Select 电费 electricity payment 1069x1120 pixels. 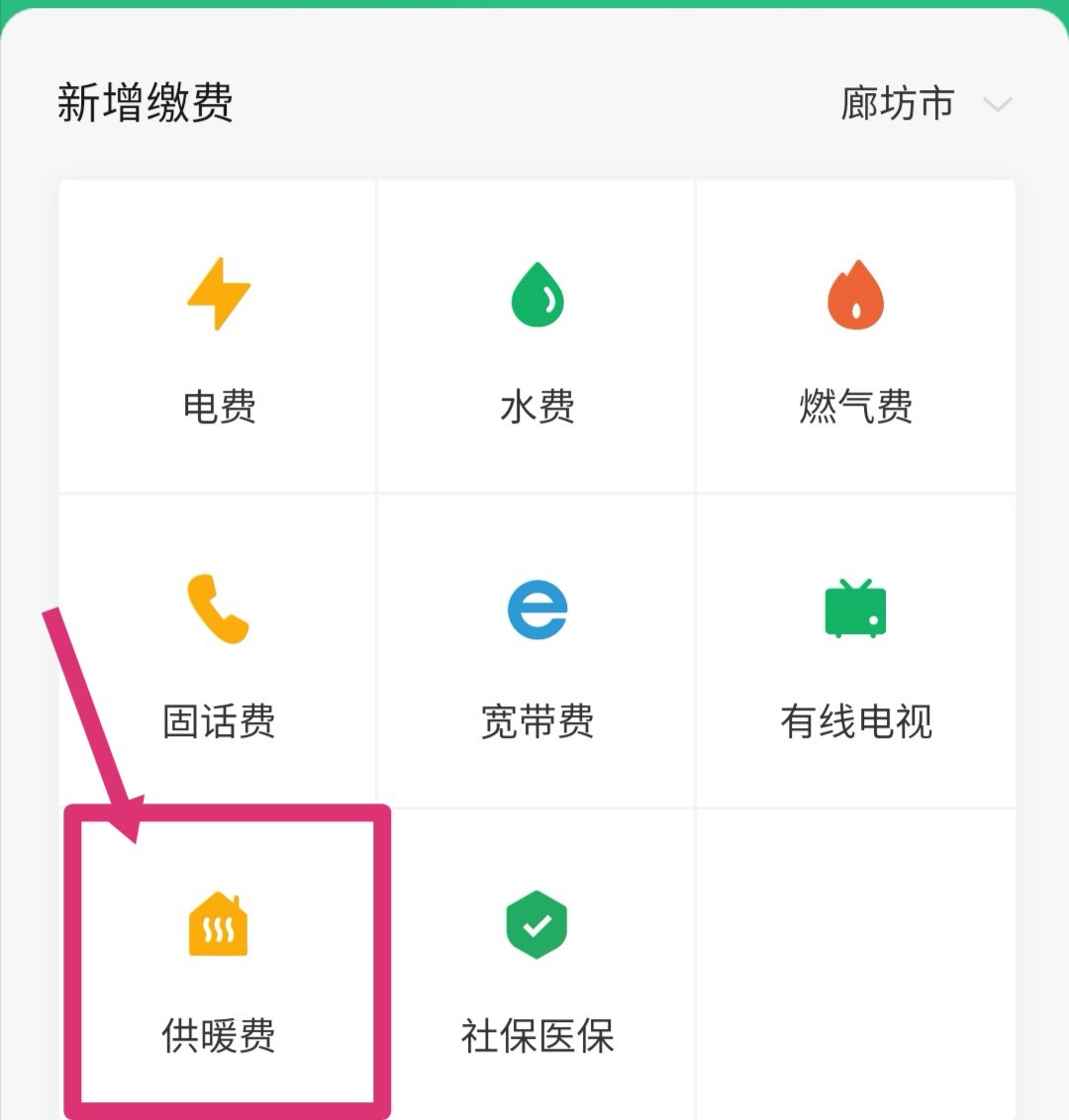(x=219, y=336)
